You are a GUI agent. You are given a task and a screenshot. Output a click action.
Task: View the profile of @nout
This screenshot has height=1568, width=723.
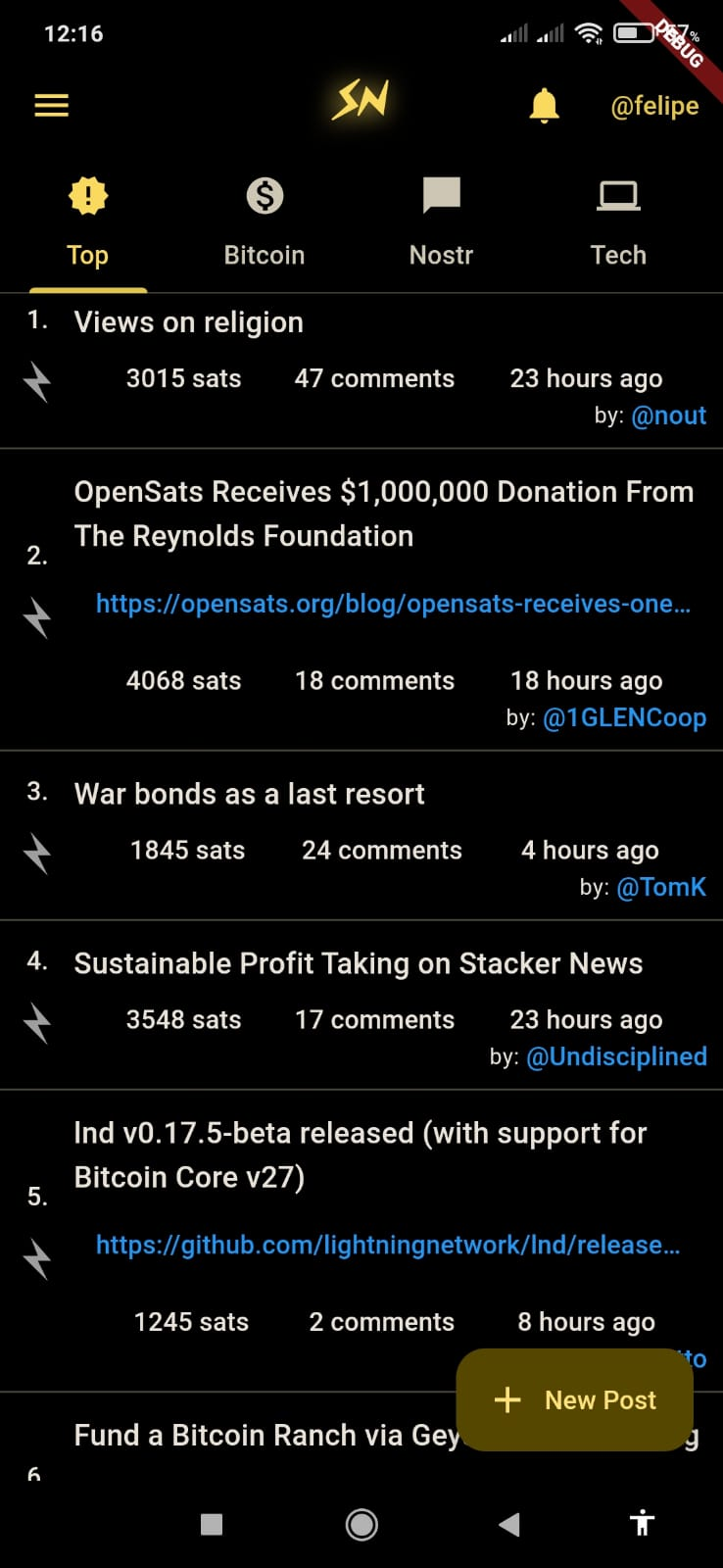[x=669, y=416]
